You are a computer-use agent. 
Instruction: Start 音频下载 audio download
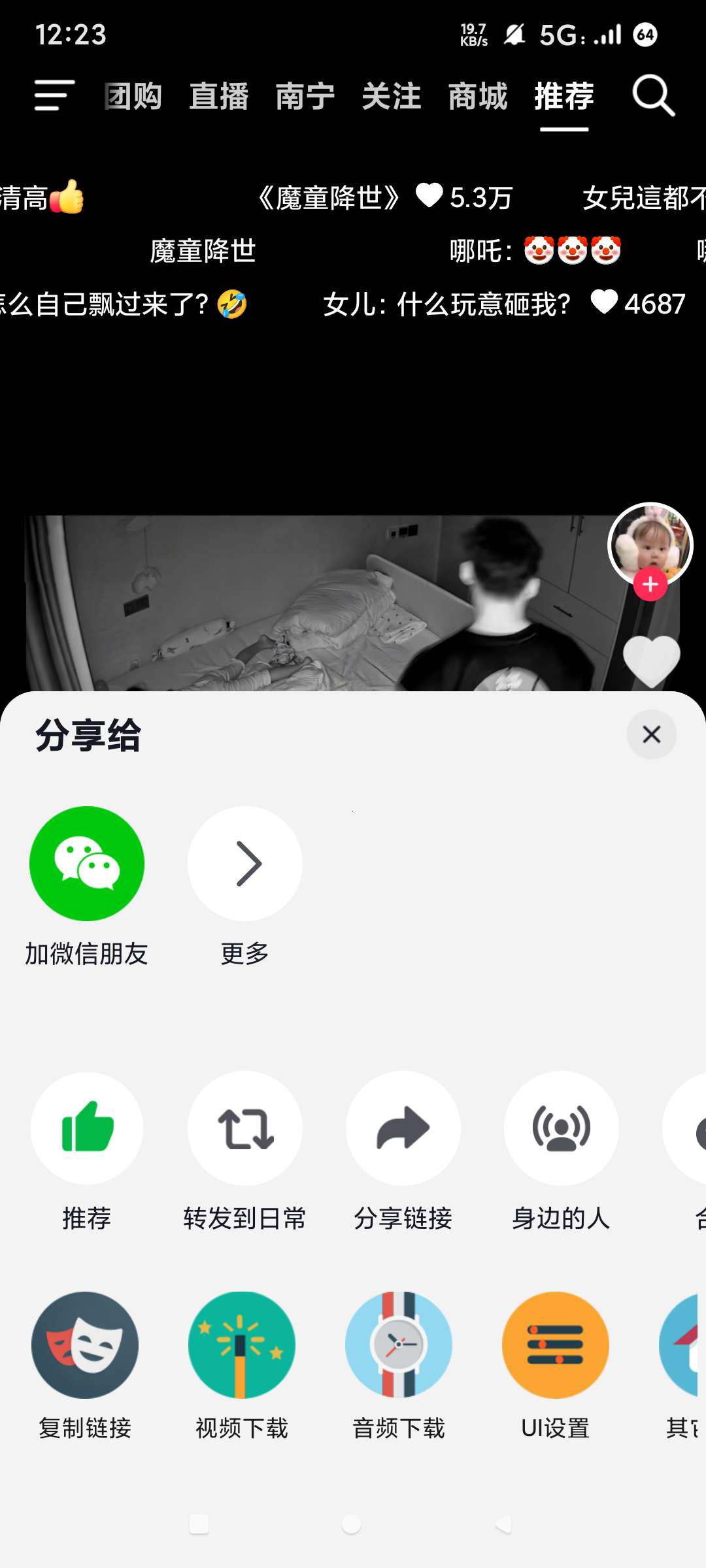pyautogui.click(x=399, y=1345)
